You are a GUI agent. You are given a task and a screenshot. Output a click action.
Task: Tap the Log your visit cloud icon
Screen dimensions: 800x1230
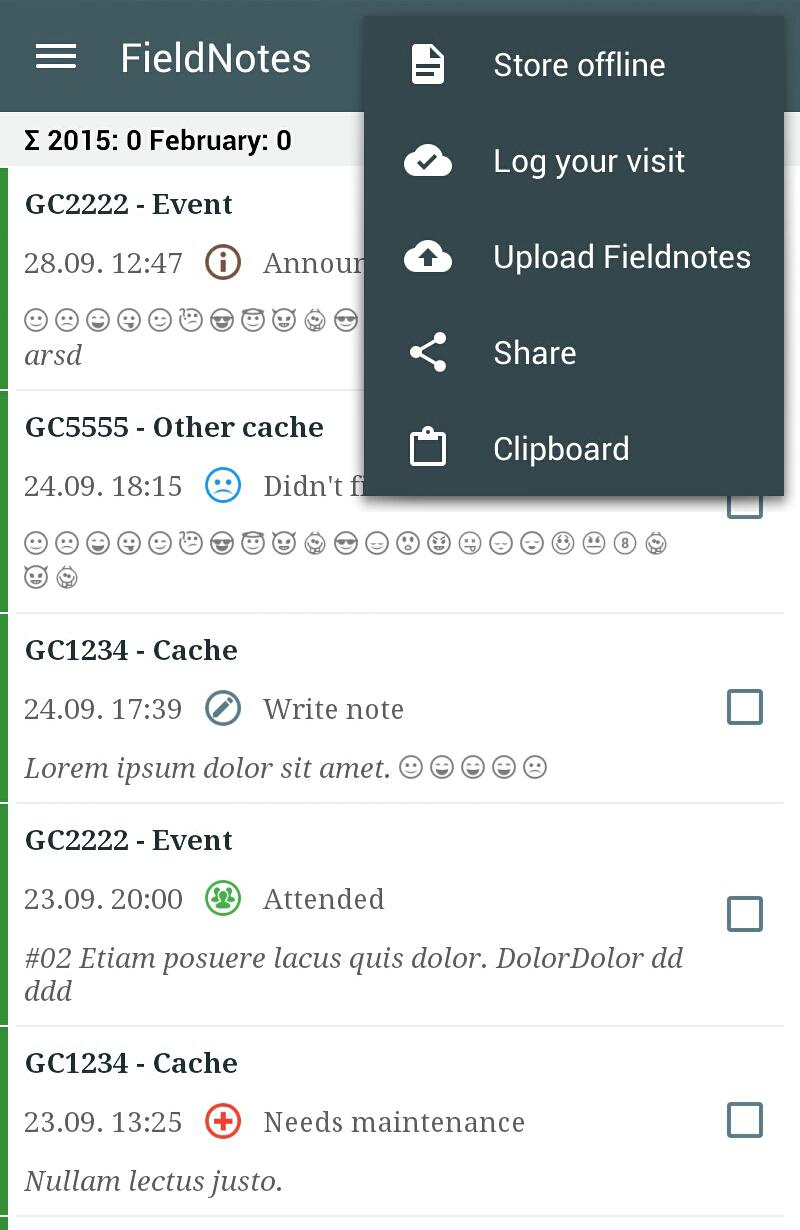[428, 160]
